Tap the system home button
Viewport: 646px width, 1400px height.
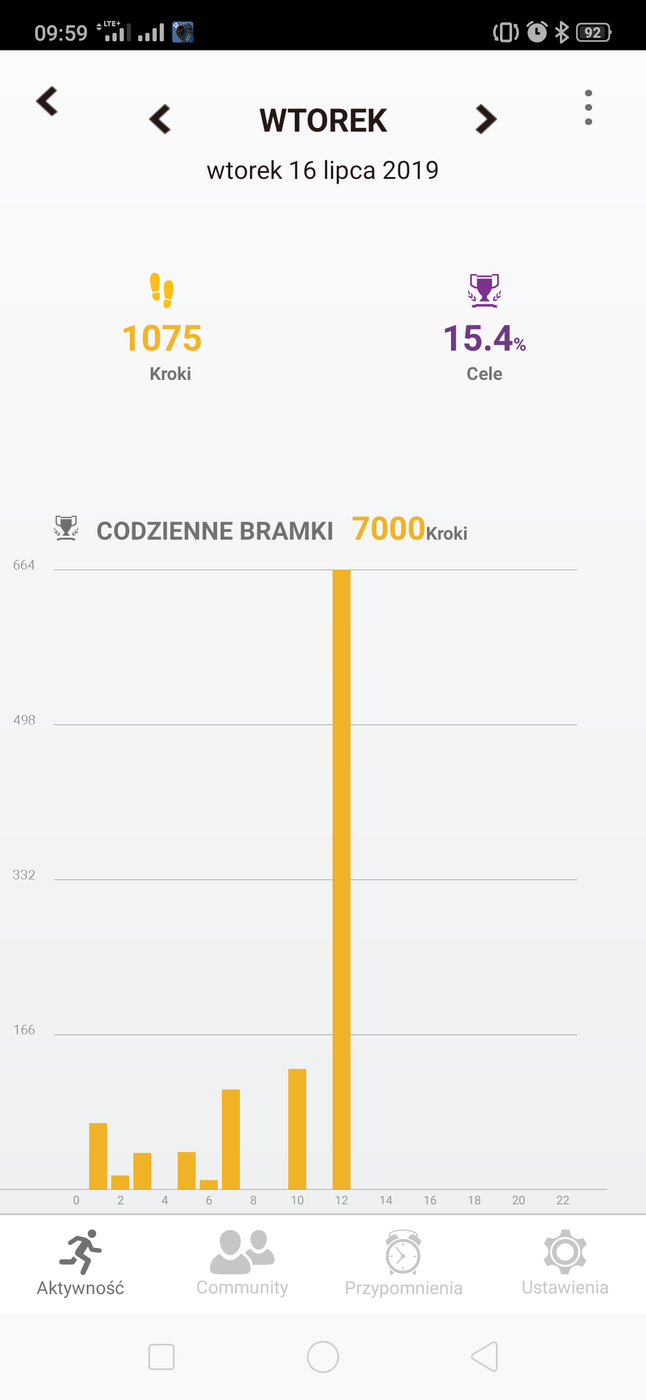(323, 1357)
